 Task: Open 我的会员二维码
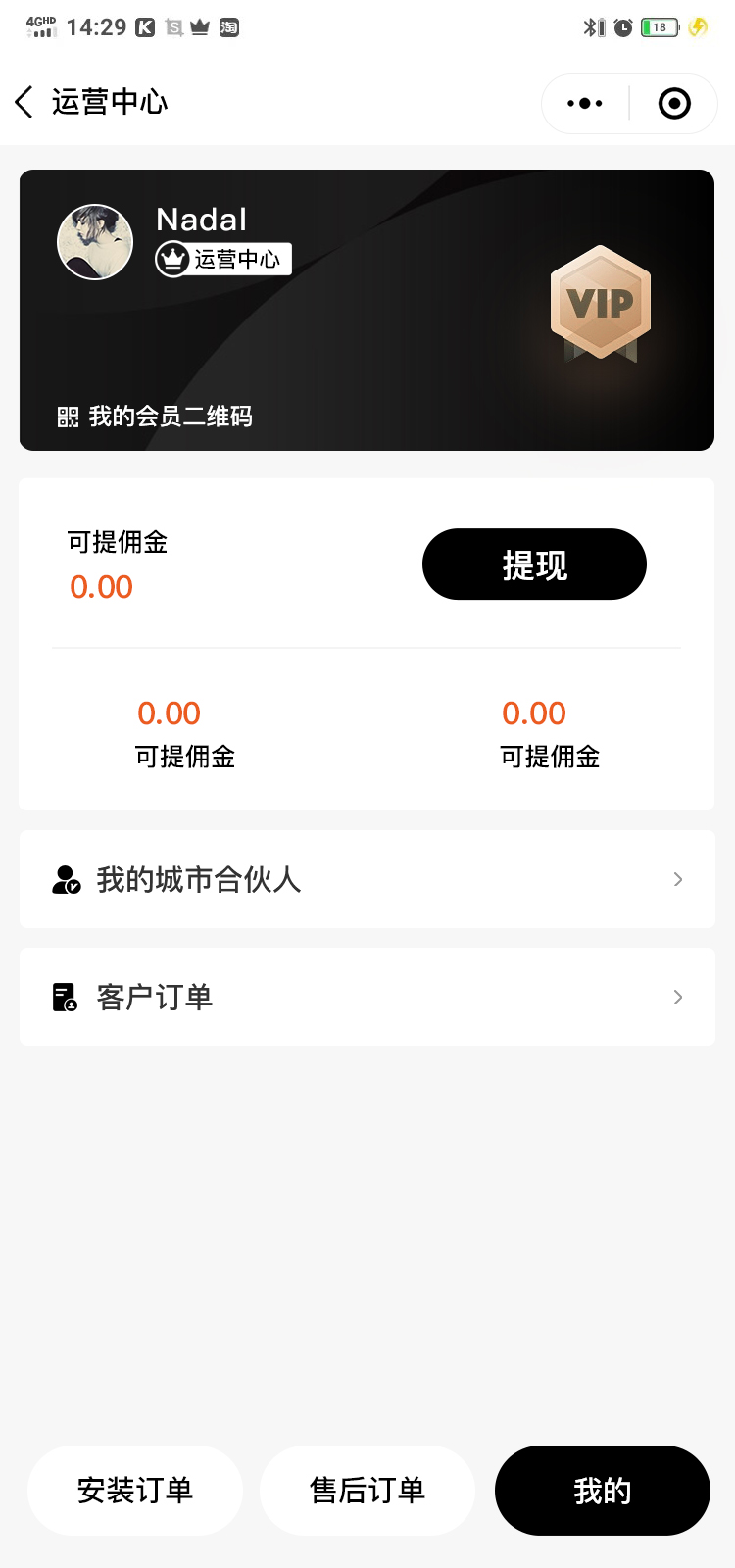pyautogui.click(x=157, y=416)
